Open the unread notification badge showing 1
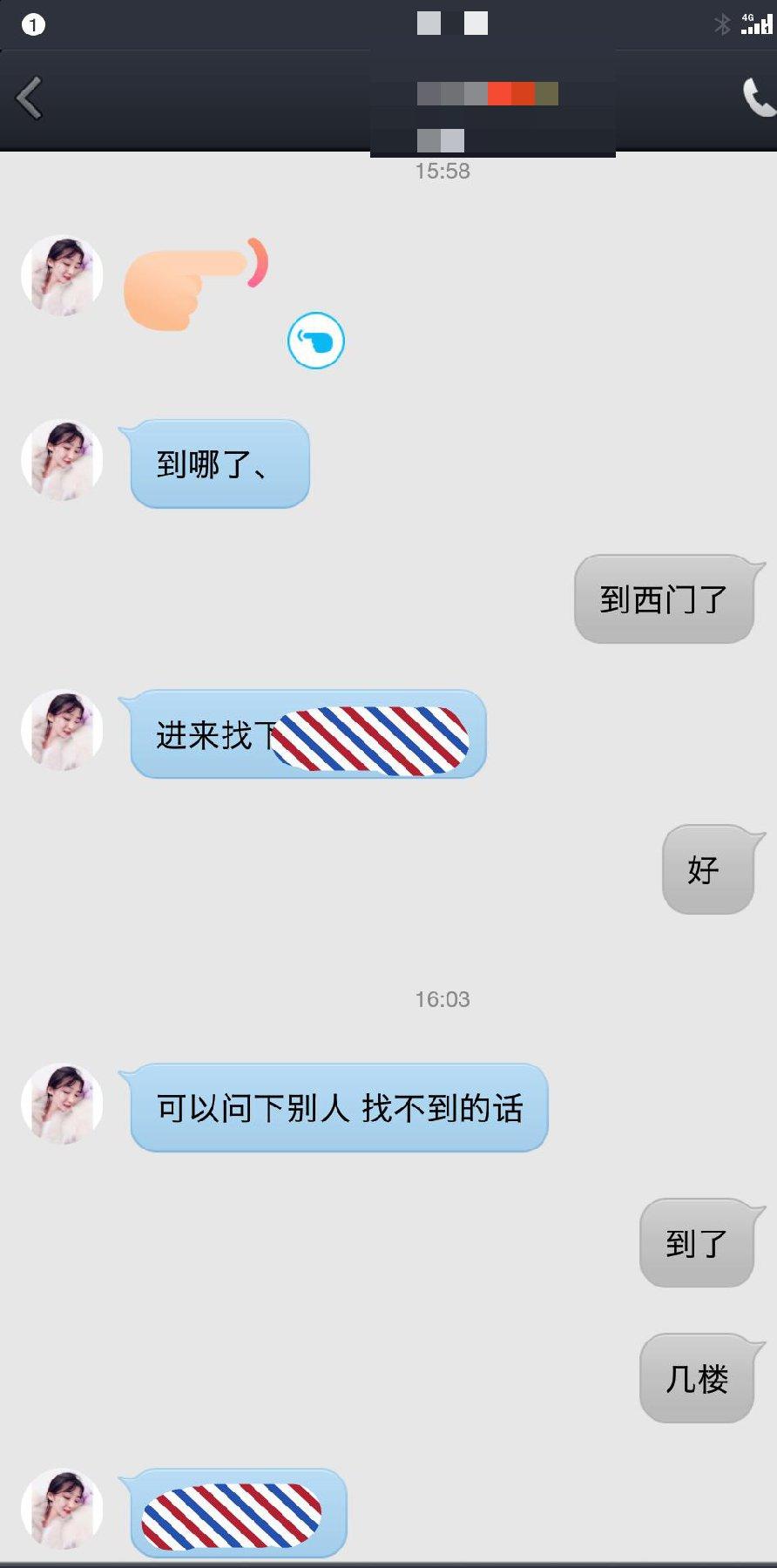777x1568 pixels. pyautogui.click(x=33, y=25)
